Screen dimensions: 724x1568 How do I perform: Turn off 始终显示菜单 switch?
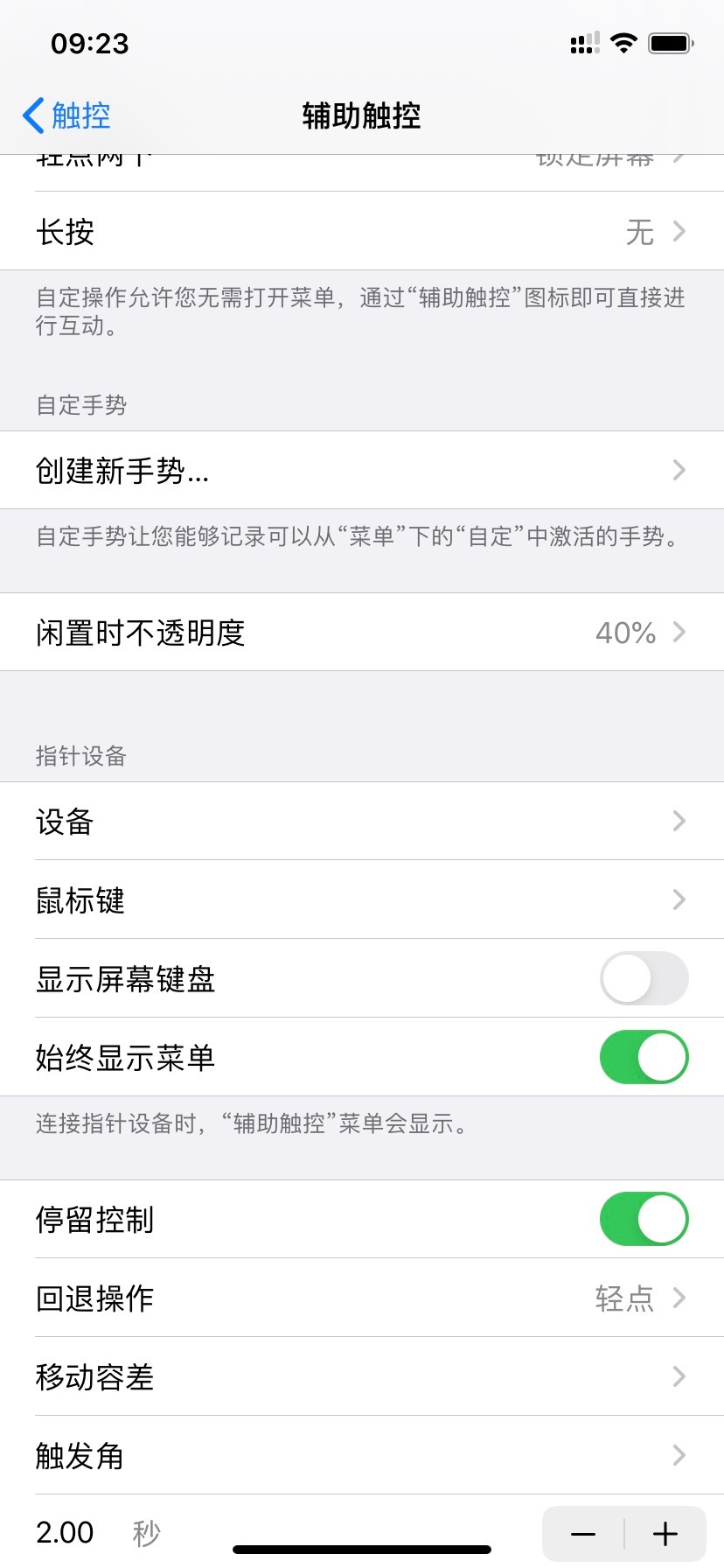[x=644, y=1058]
